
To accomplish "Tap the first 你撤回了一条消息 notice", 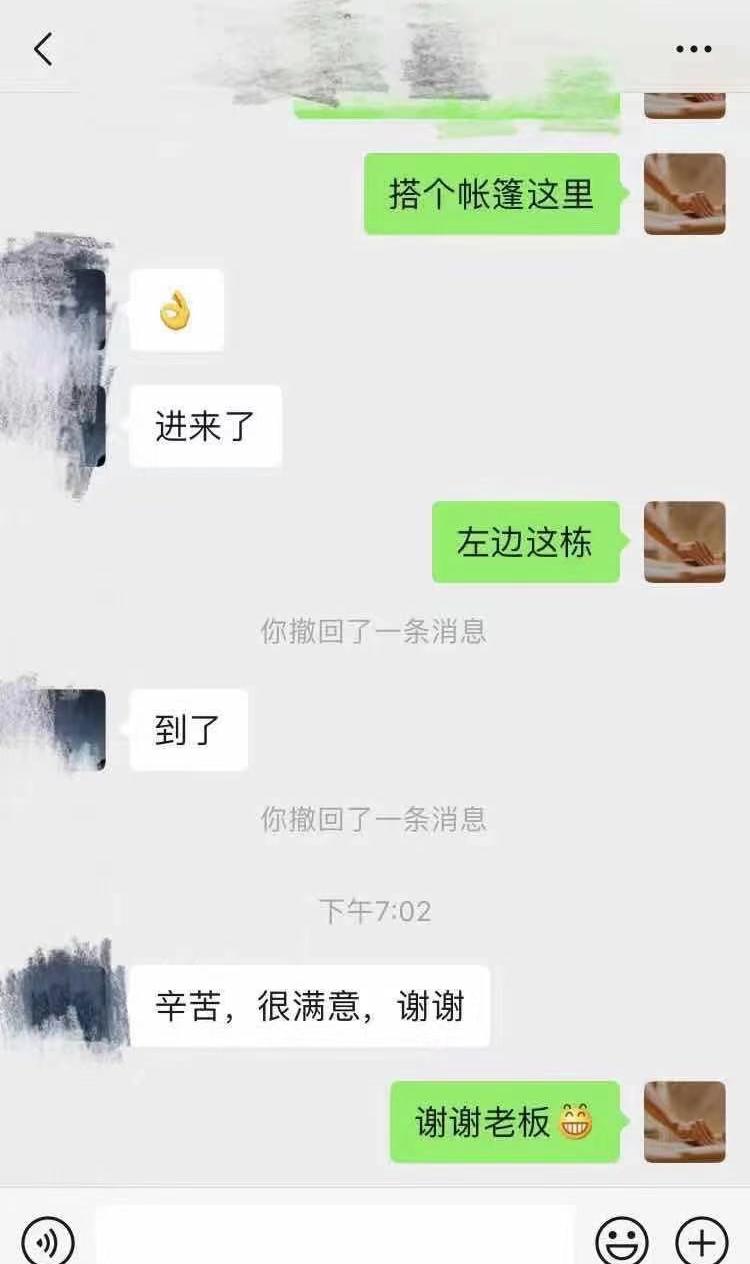I will [375, 632].
